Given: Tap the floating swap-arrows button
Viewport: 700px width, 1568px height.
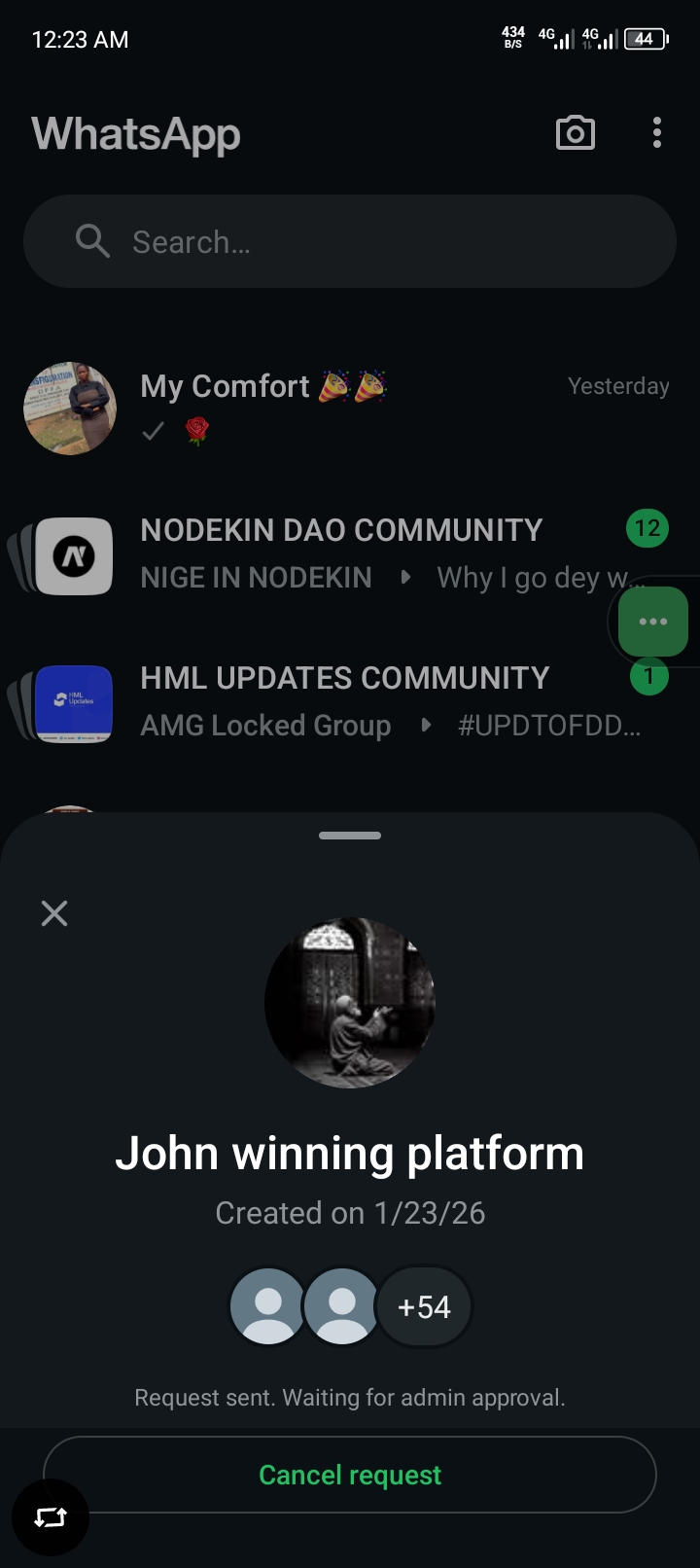Looking at the screenshot, I should [x=51, y=1517].
